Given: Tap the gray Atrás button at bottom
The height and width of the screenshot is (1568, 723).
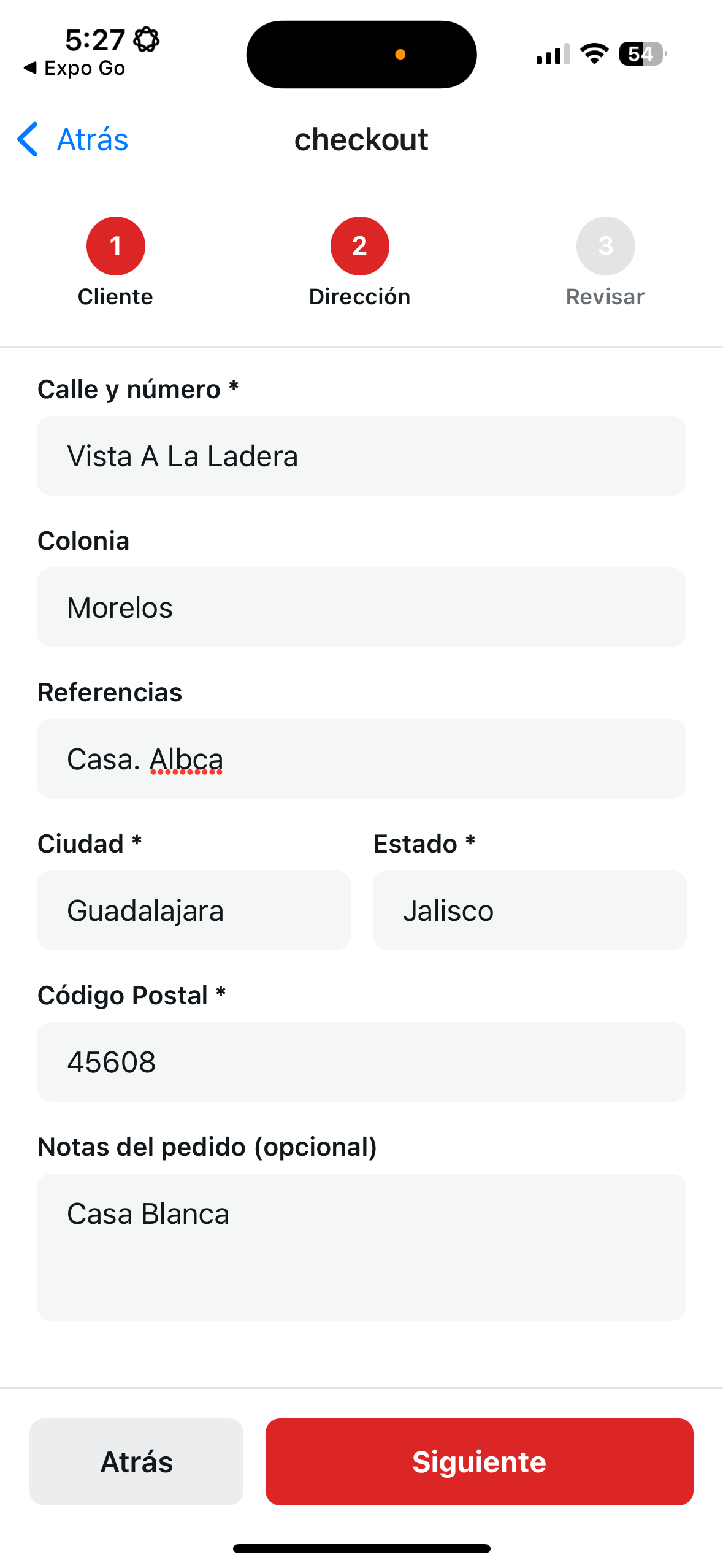Looking at the screenshot, I should point(136,1461).
